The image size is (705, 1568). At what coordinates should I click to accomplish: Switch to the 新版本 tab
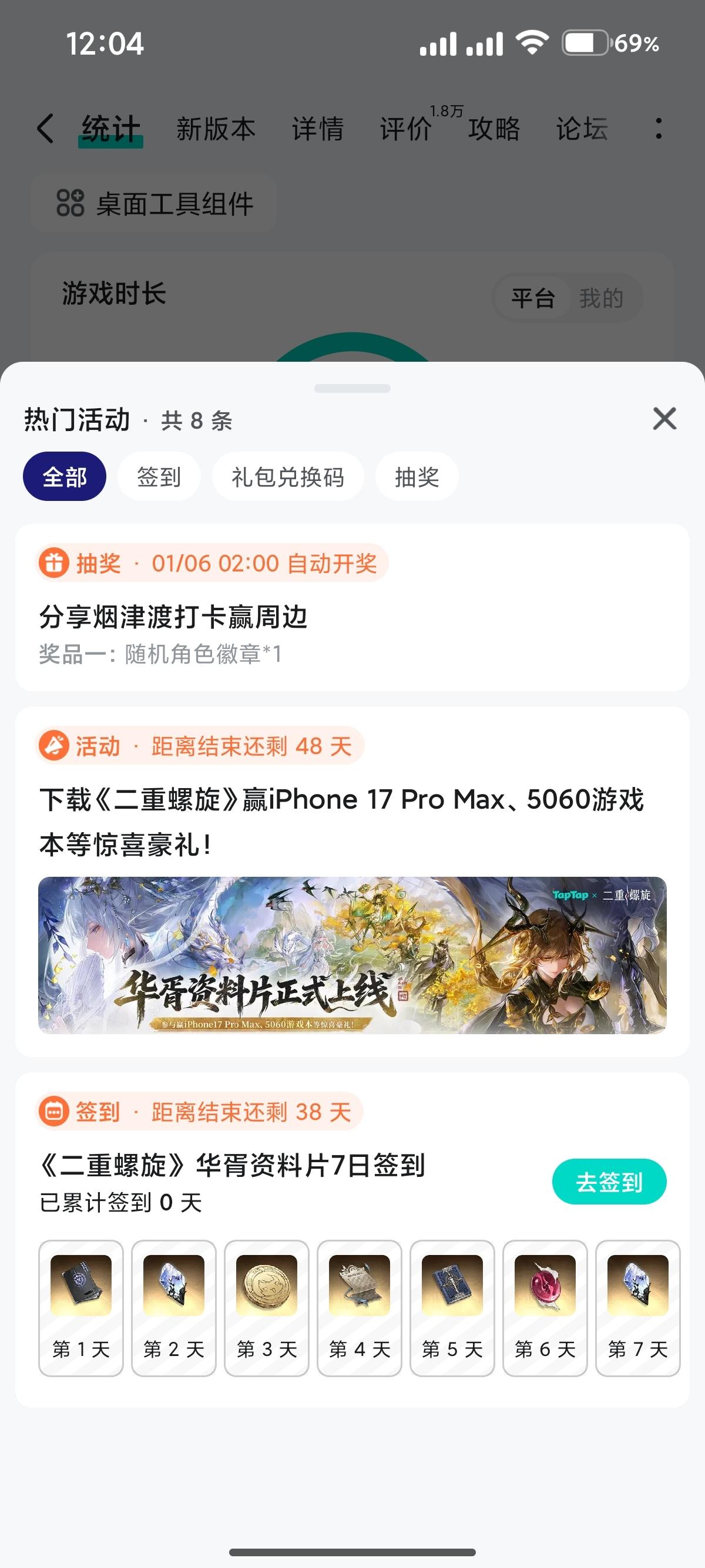click(216, 129)
